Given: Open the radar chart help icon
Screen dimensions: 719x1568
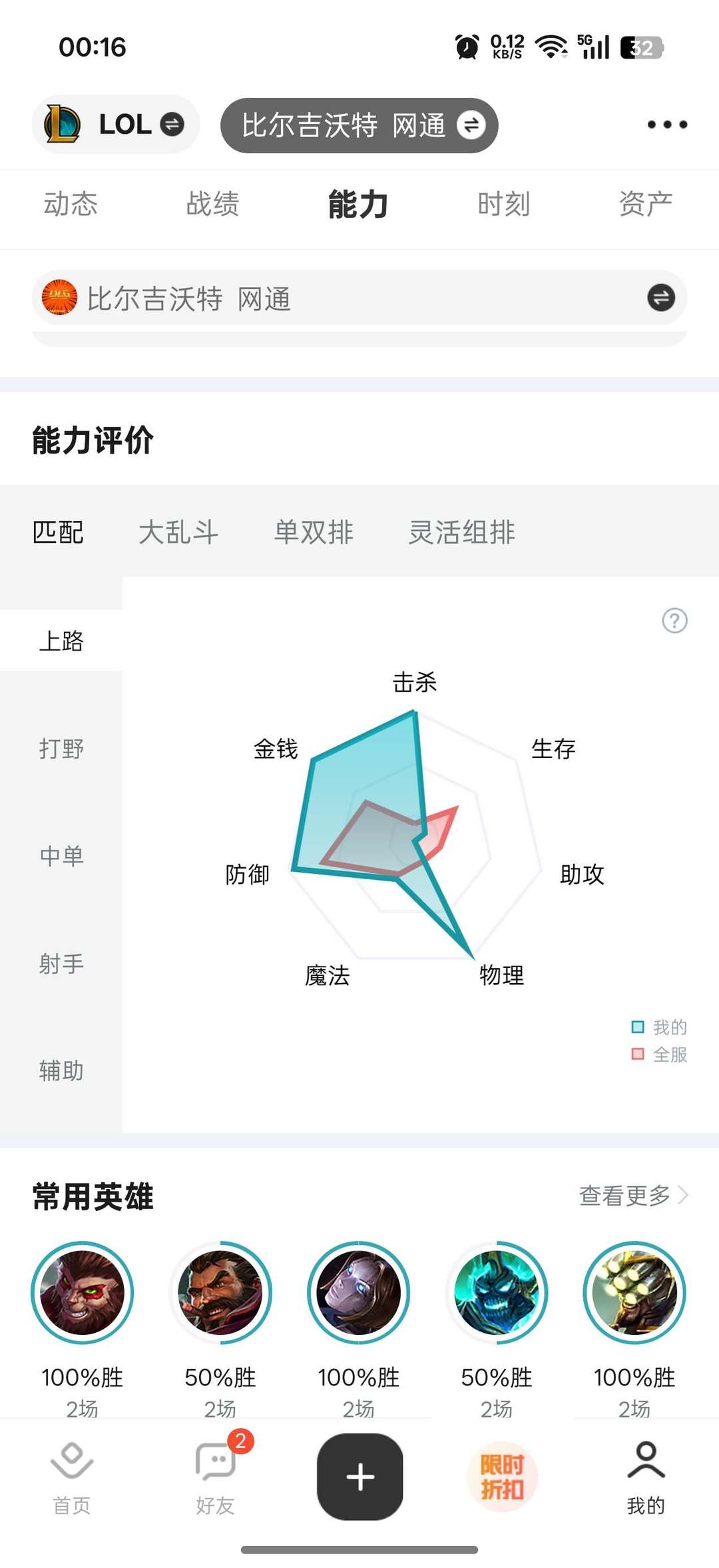Looking at the screenshot, I should [674, 621].
